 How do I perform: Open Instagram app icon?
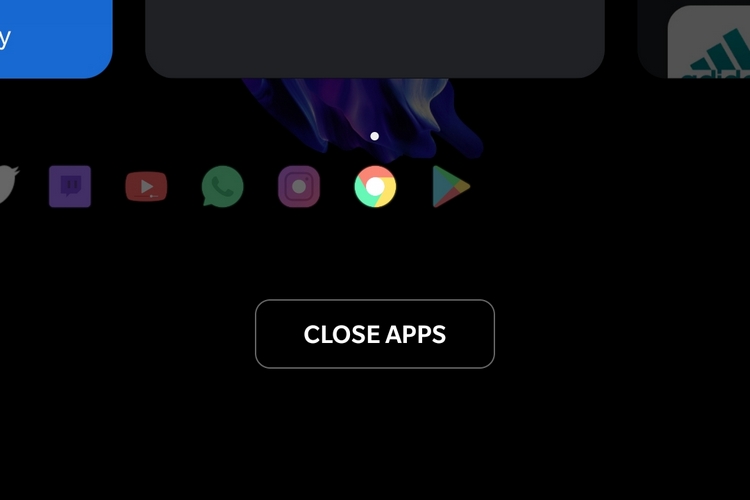pyautogui.click(x=299, y=187)
